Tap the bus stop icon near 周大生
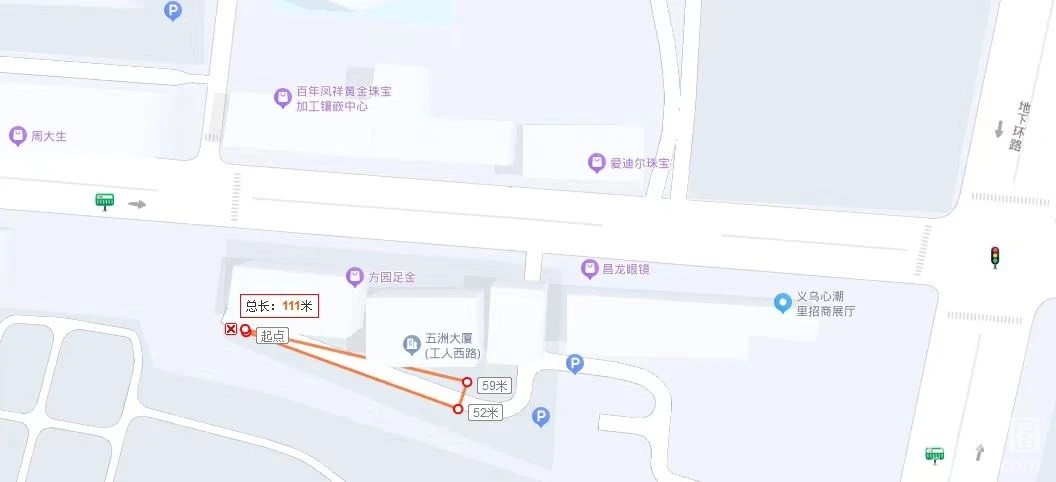Screen dimensions: 1056x482 [x=105, y=202]
